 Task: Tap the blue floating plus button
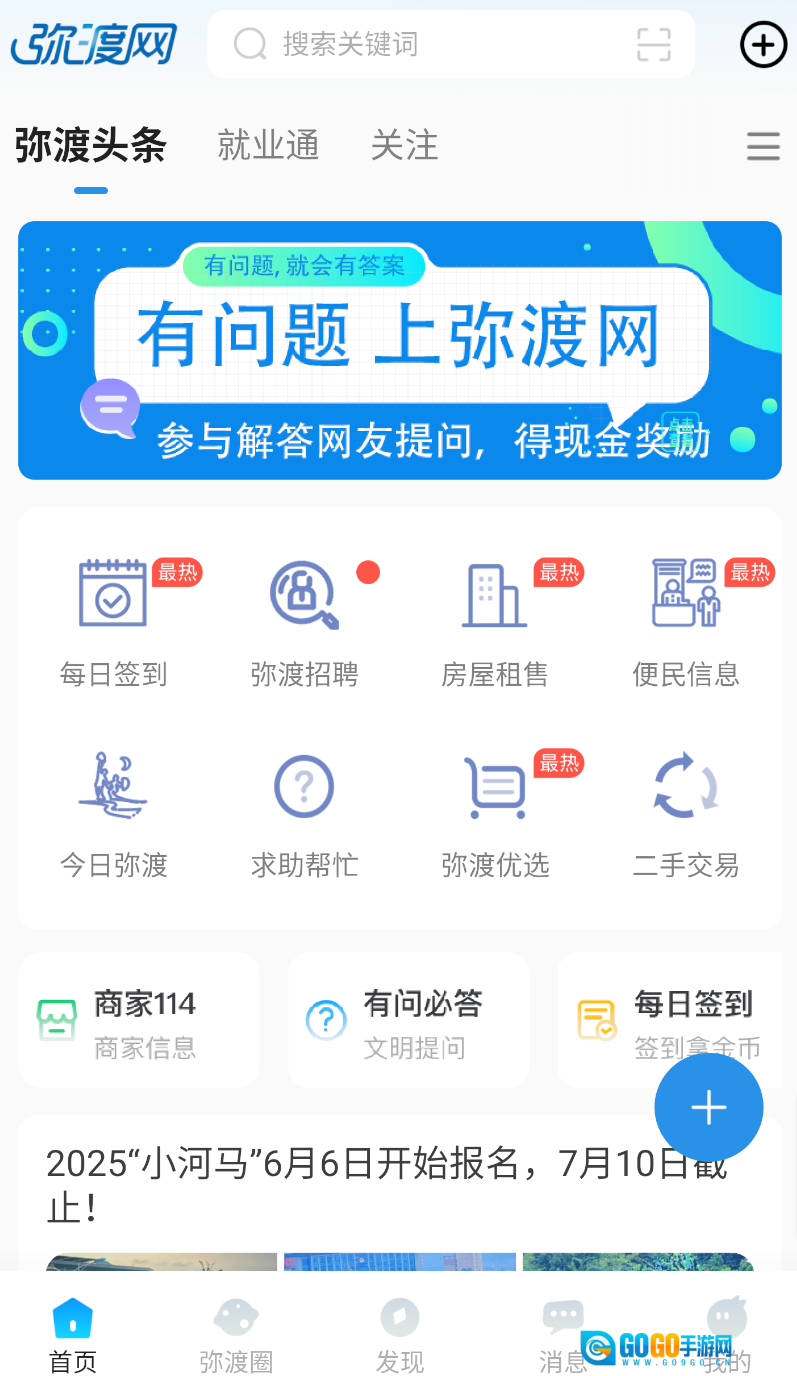click(708, 1107)
